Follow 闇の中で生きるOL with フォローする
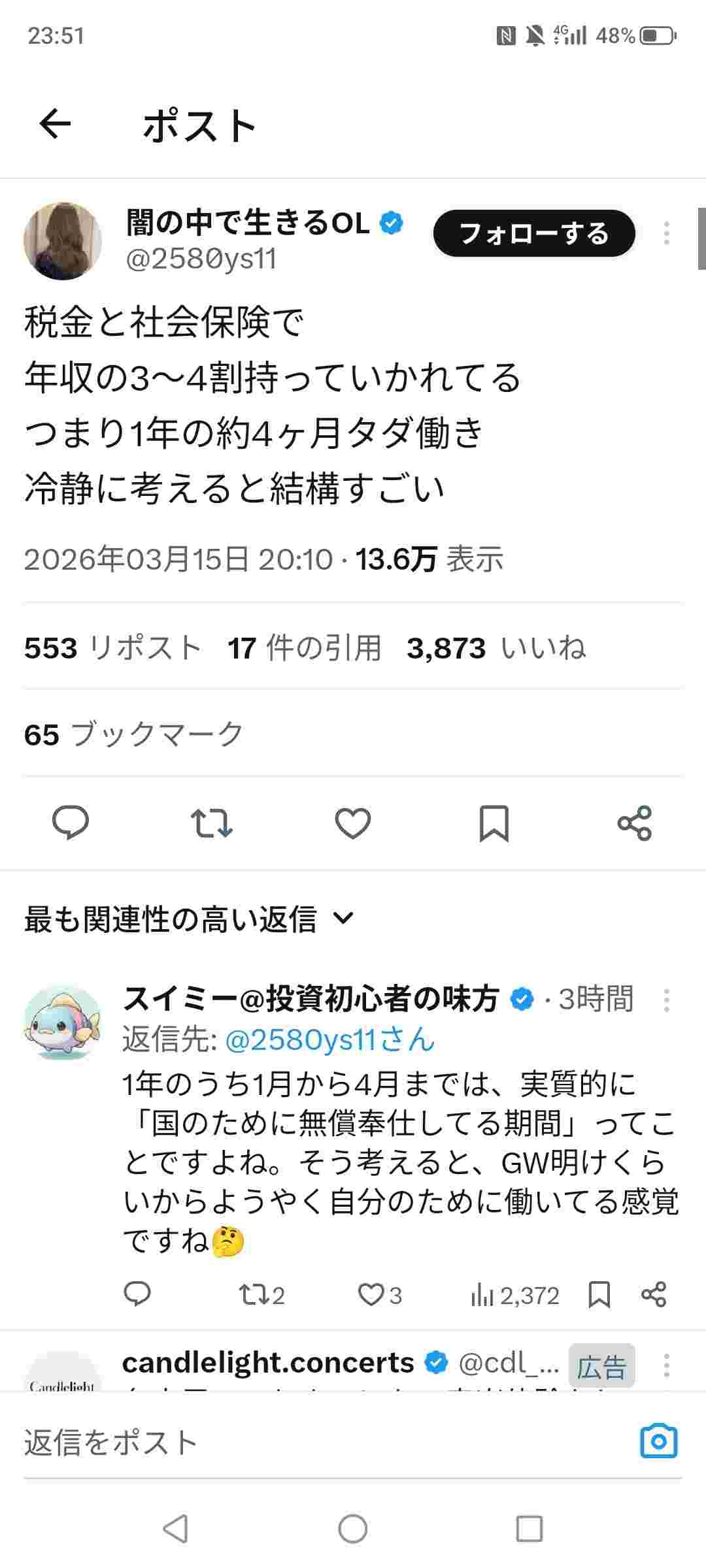This screenshot has width=706, height=1568. (x=533, y=233)
